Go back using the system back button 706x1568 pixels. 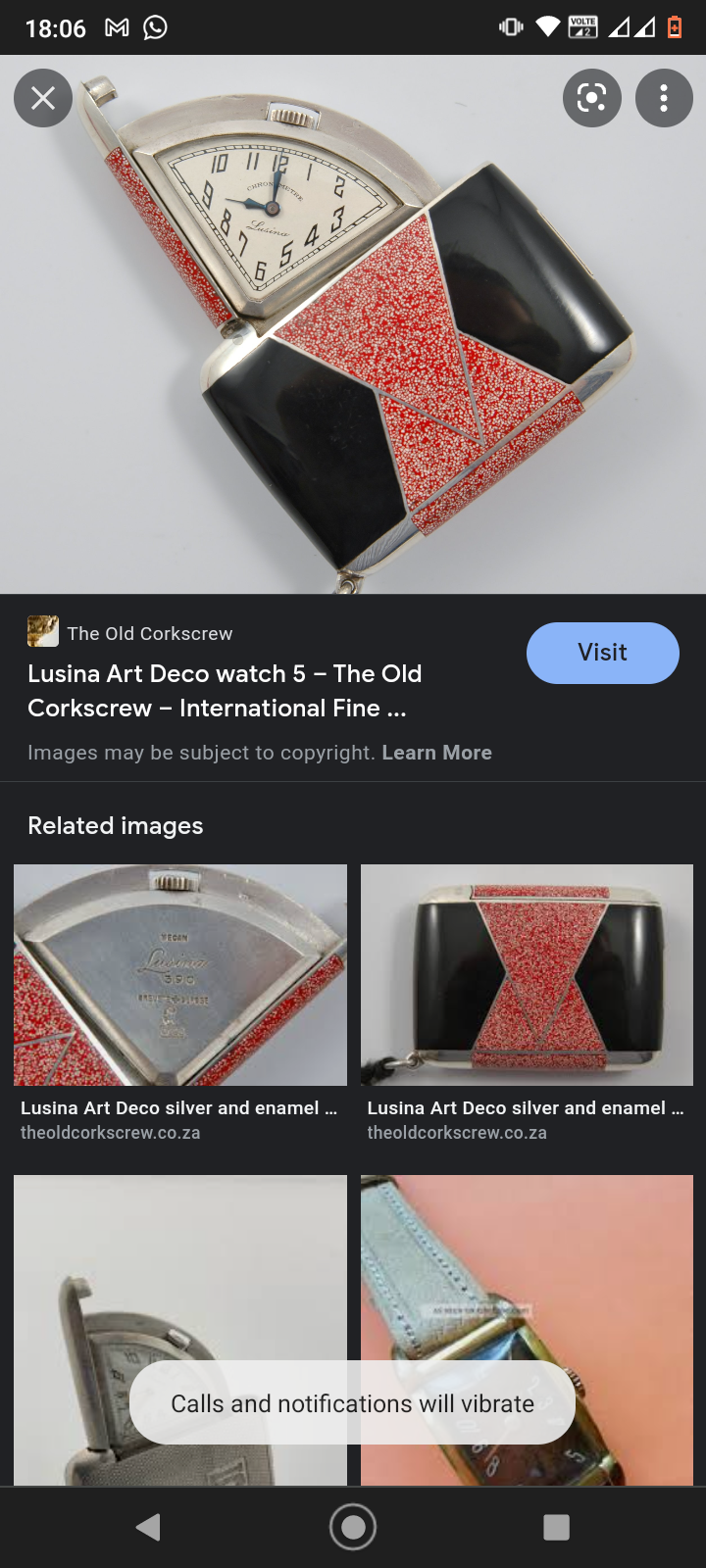click(148, 1527)
